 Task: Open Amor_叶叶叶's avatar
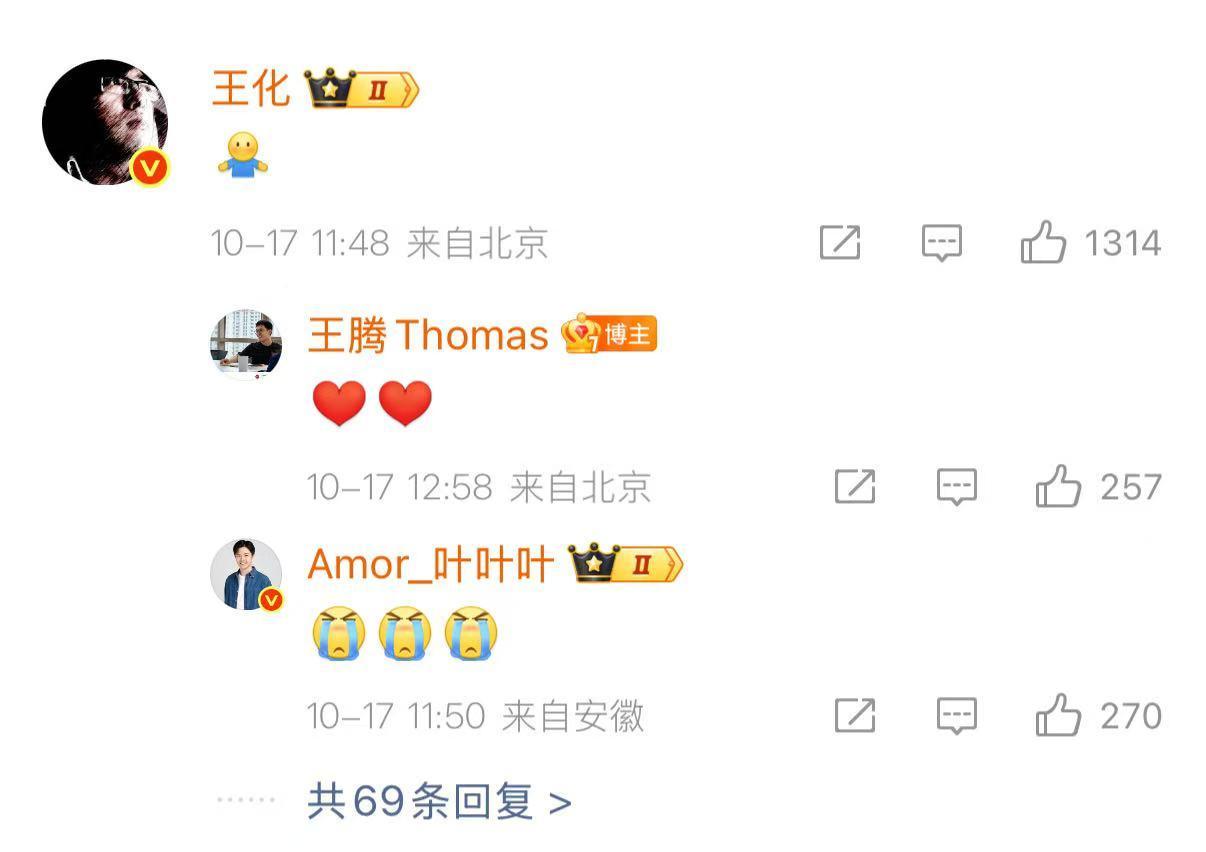pos(246,574)
